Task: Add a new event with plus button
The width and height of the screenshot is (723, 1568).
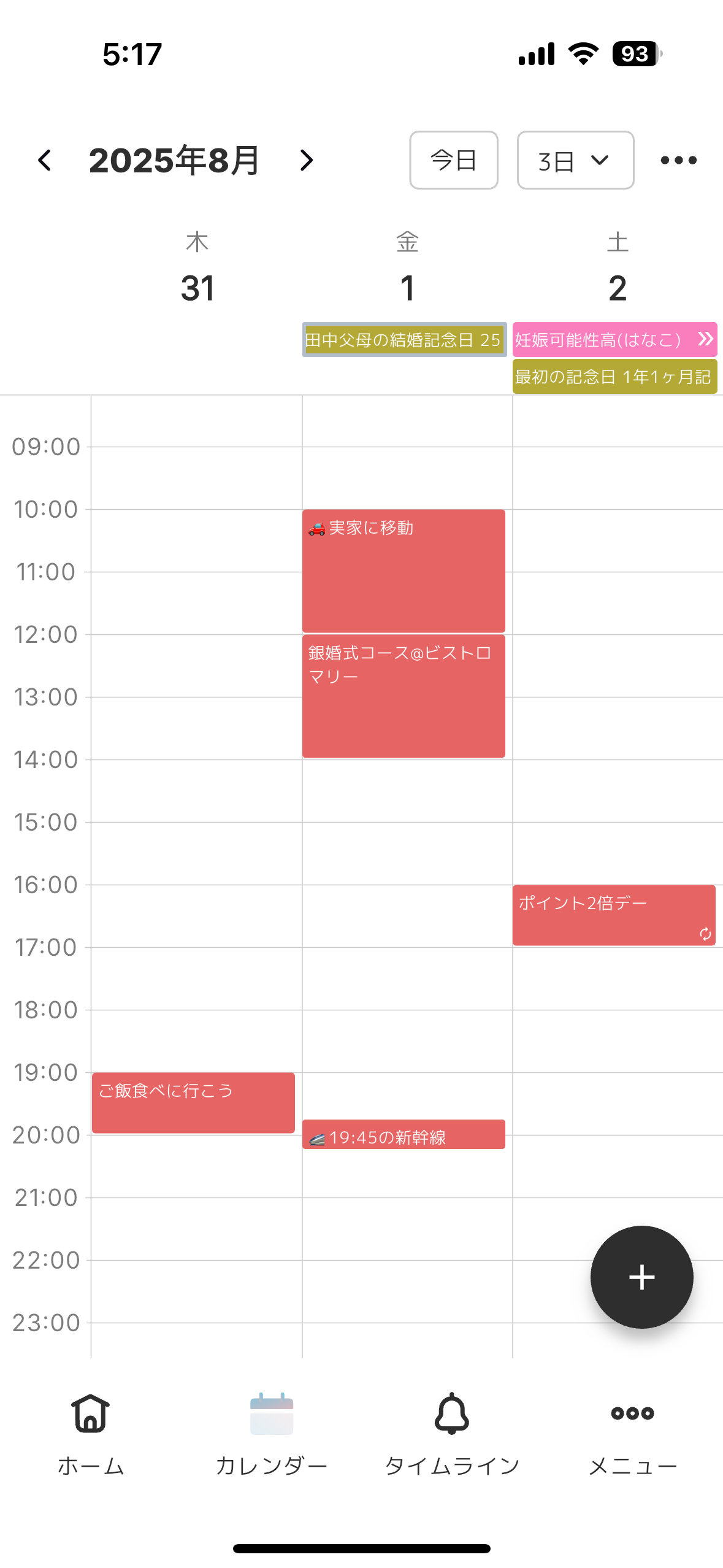Action: click(x=641, y=1277)
